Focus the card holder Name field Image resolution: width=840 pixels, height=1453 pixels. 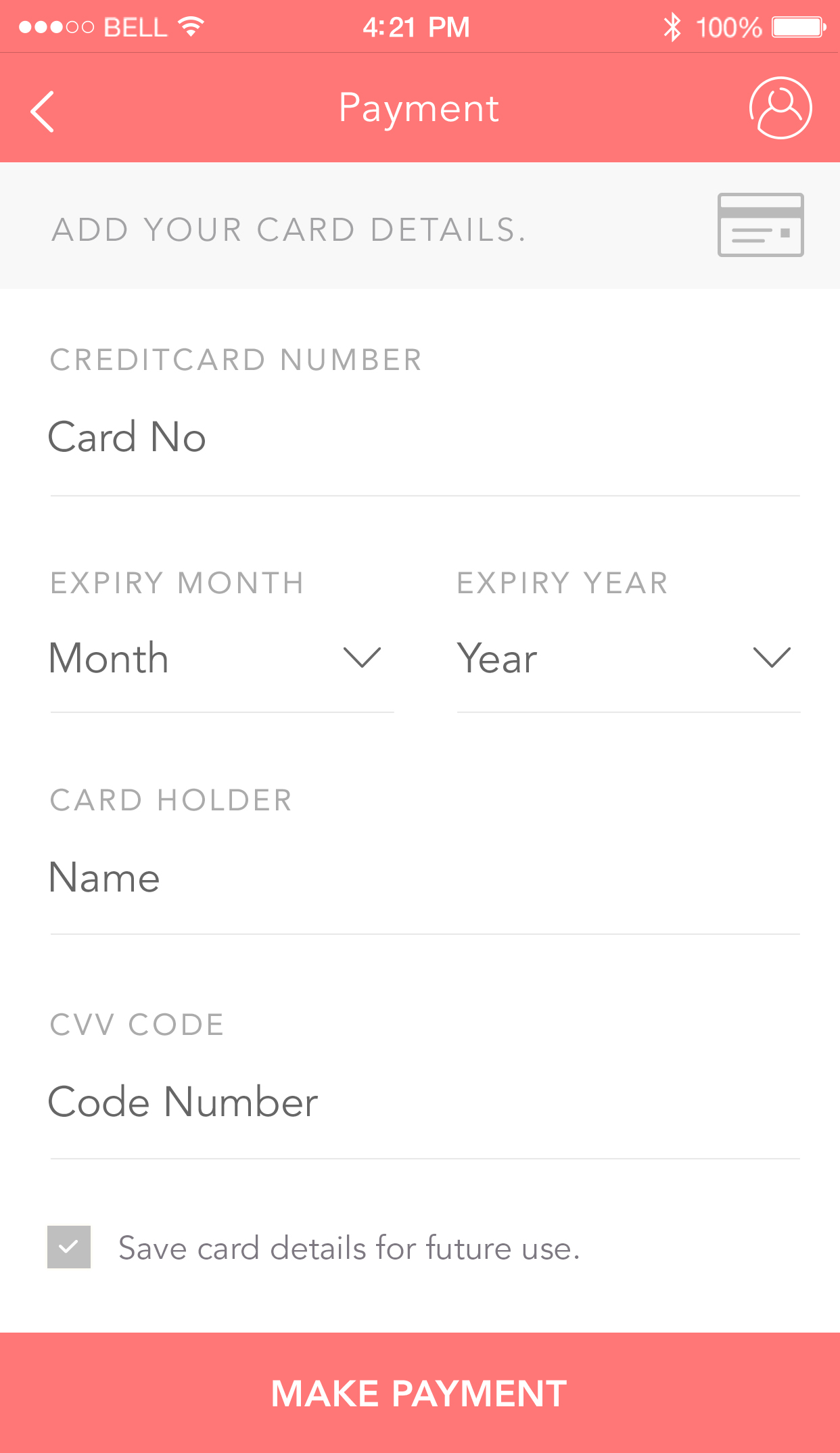click(x=425, y=878)
